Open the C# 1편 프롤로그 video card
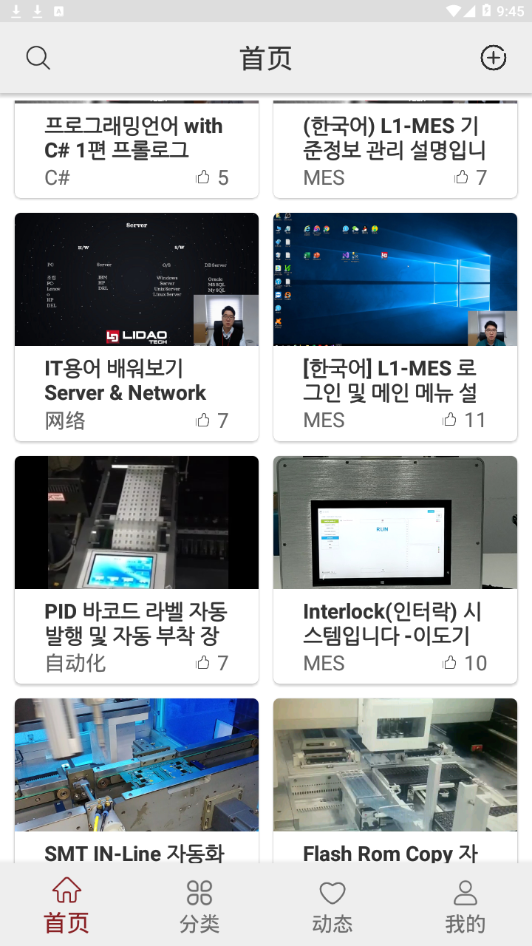 [137, 150]
